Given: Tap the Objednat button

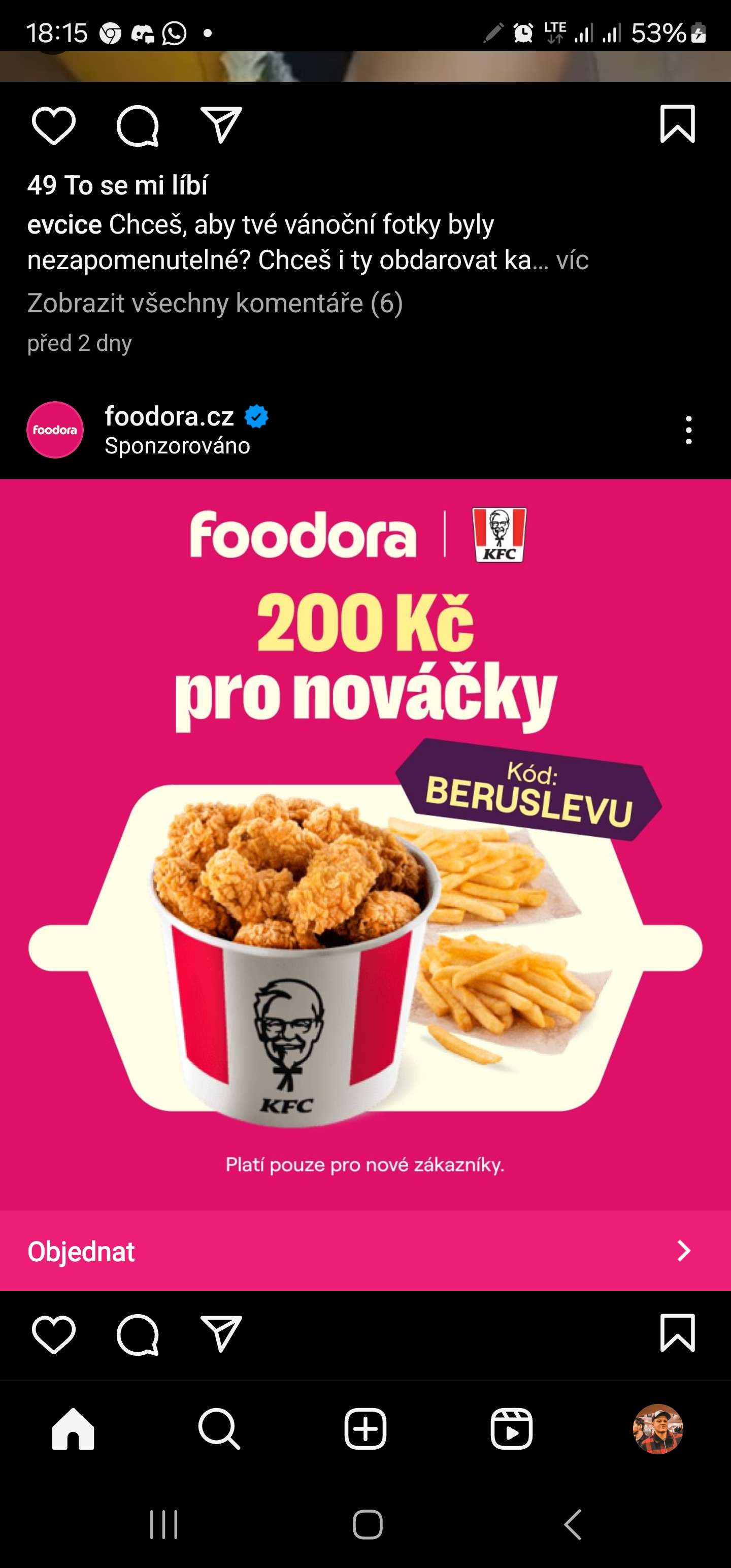Looking at the screenshot, I should [365, 1251].
